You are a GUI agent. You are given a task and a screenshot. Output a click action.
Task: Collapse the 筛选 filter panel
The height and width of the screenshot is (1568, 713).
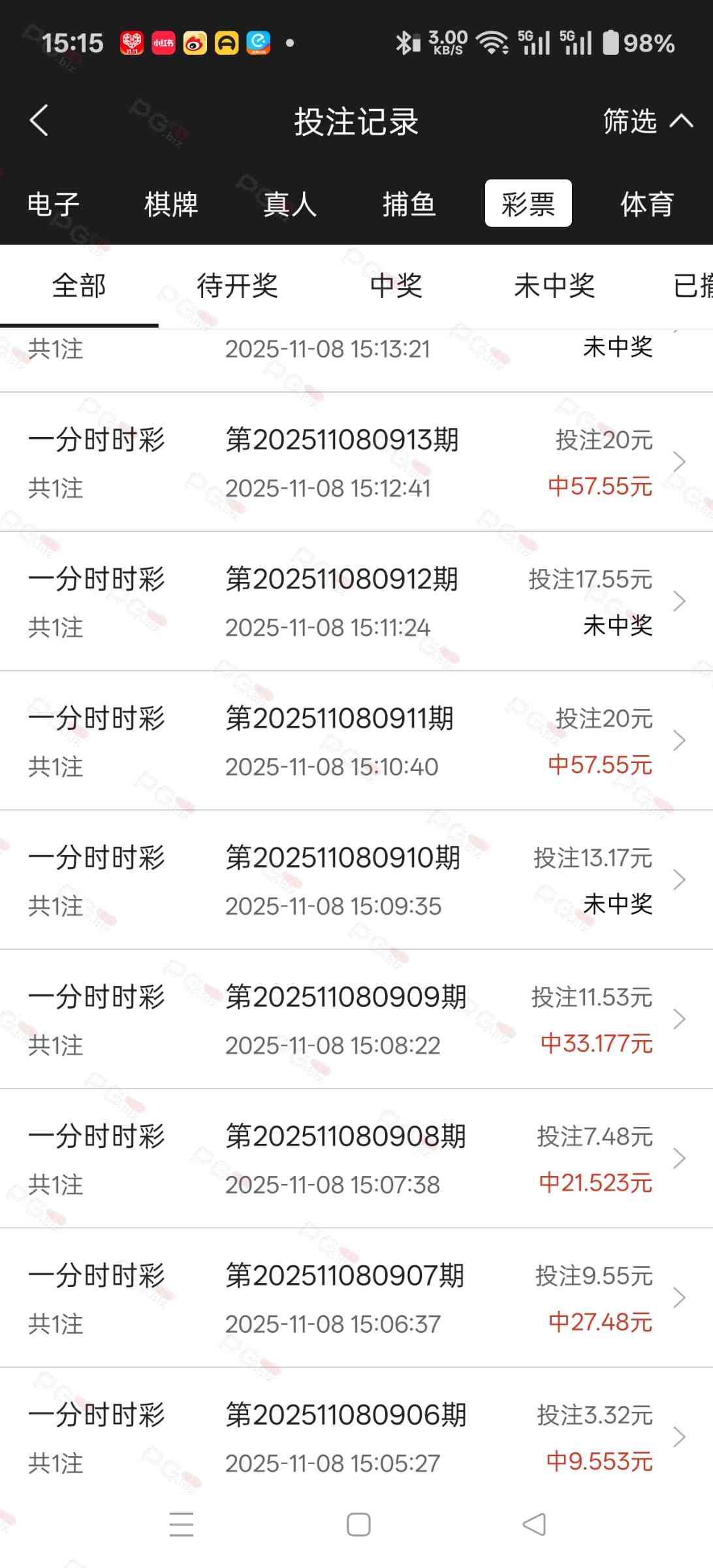click(646, 121)
